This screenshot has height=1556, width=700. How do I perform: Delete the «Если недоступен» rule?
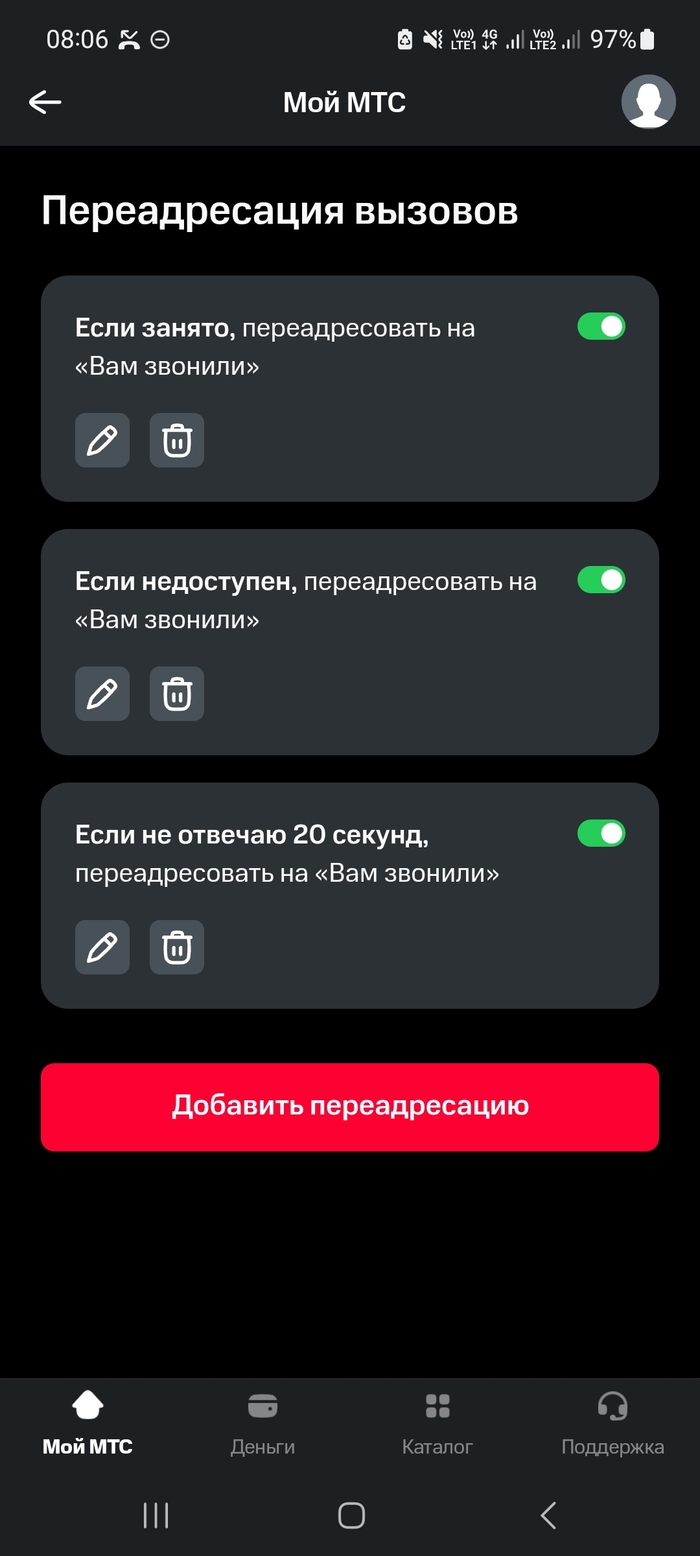tap(177, 694)
